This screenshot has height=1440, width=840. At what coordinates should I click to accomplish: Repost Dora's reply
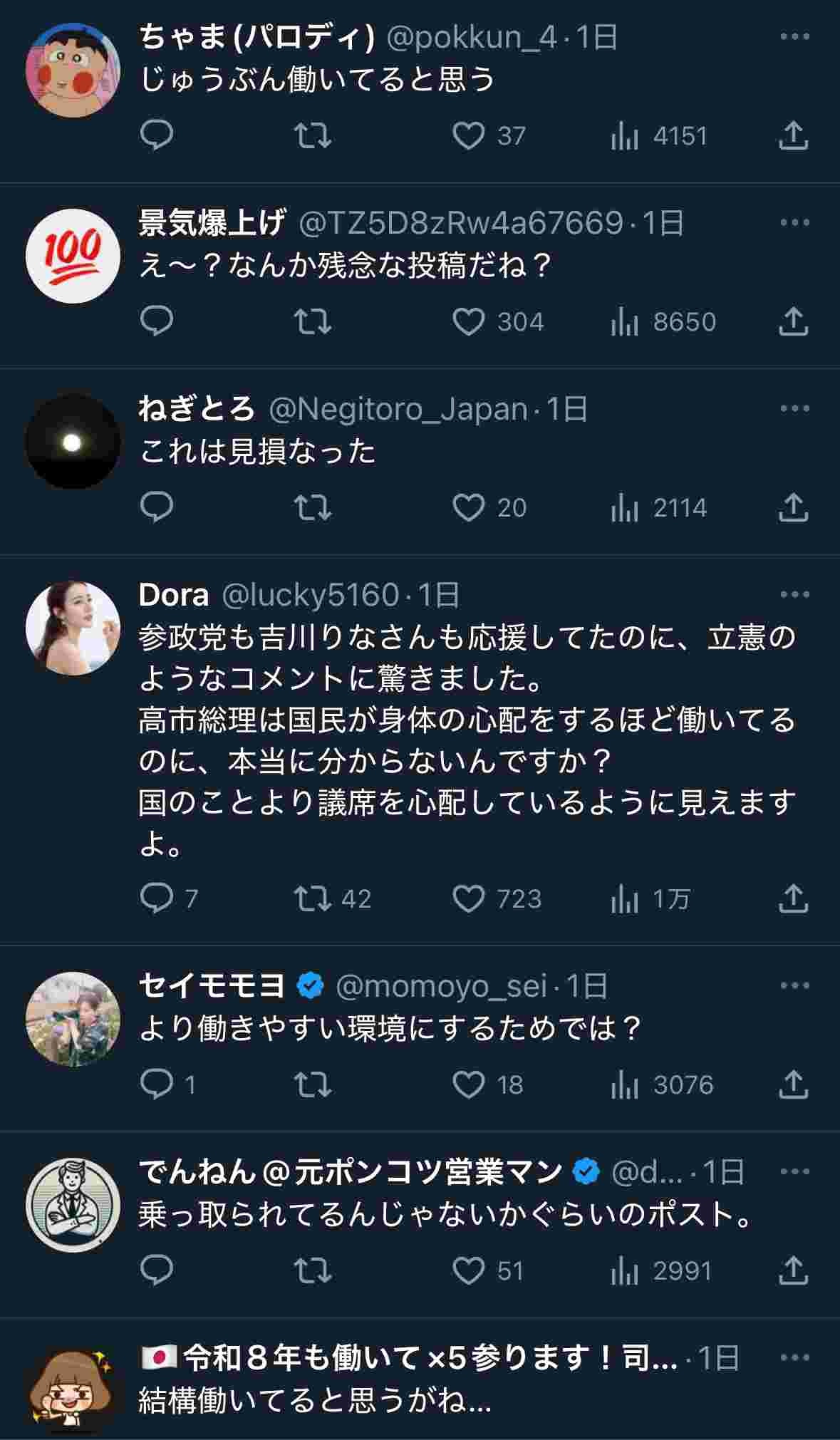click(313, 898)
